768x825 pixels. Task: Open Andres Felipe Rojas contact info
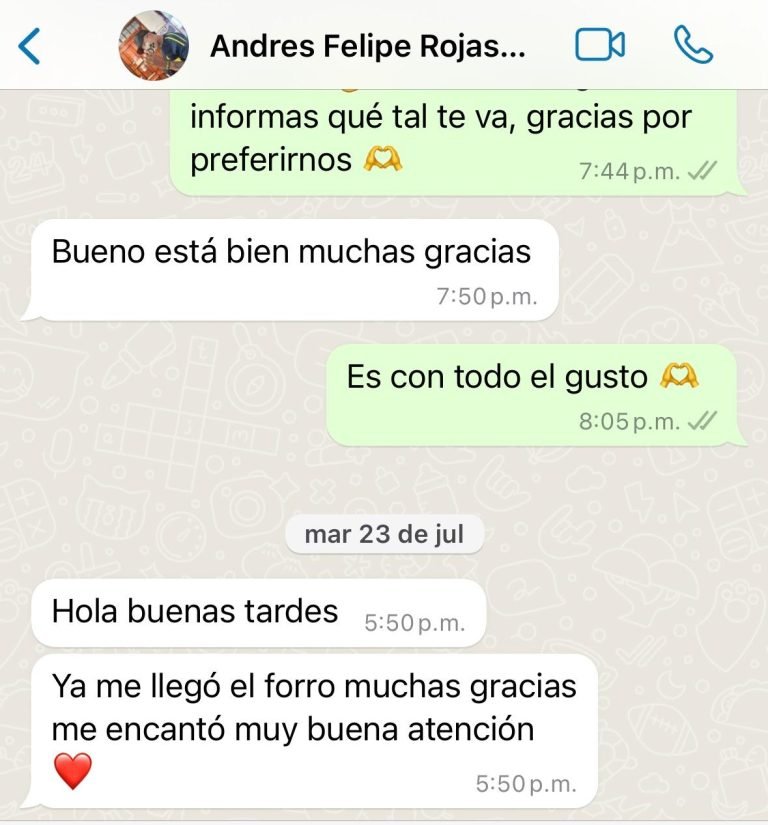coord(366,47)
